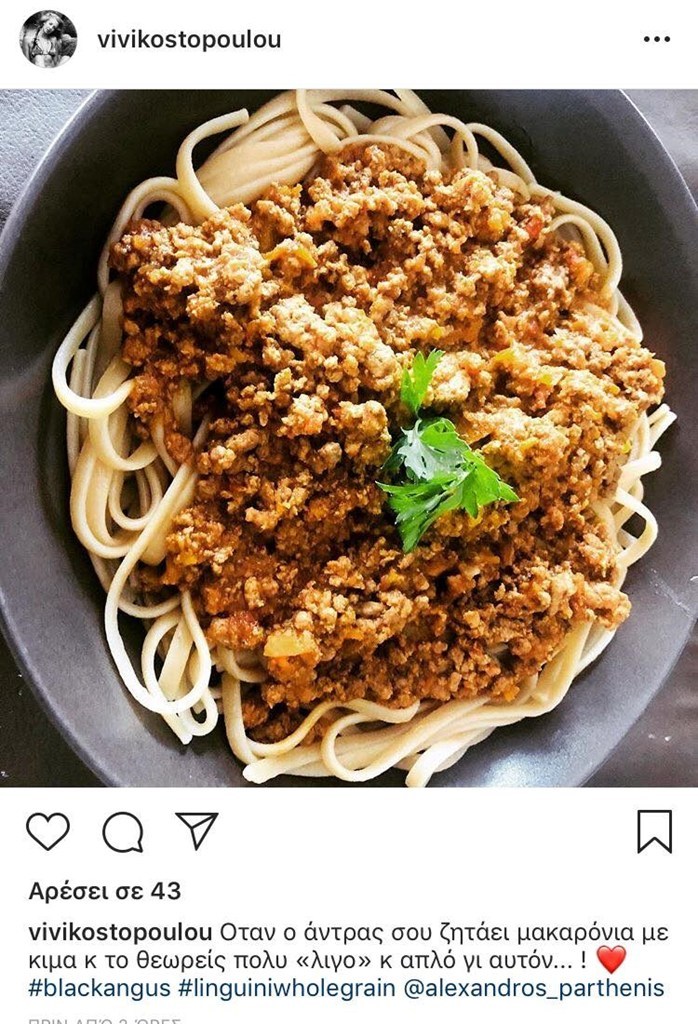This screenshot has width=698, height=1024.
Task: Open vivikostopoulou's profile picture
Action: point(48,39)
